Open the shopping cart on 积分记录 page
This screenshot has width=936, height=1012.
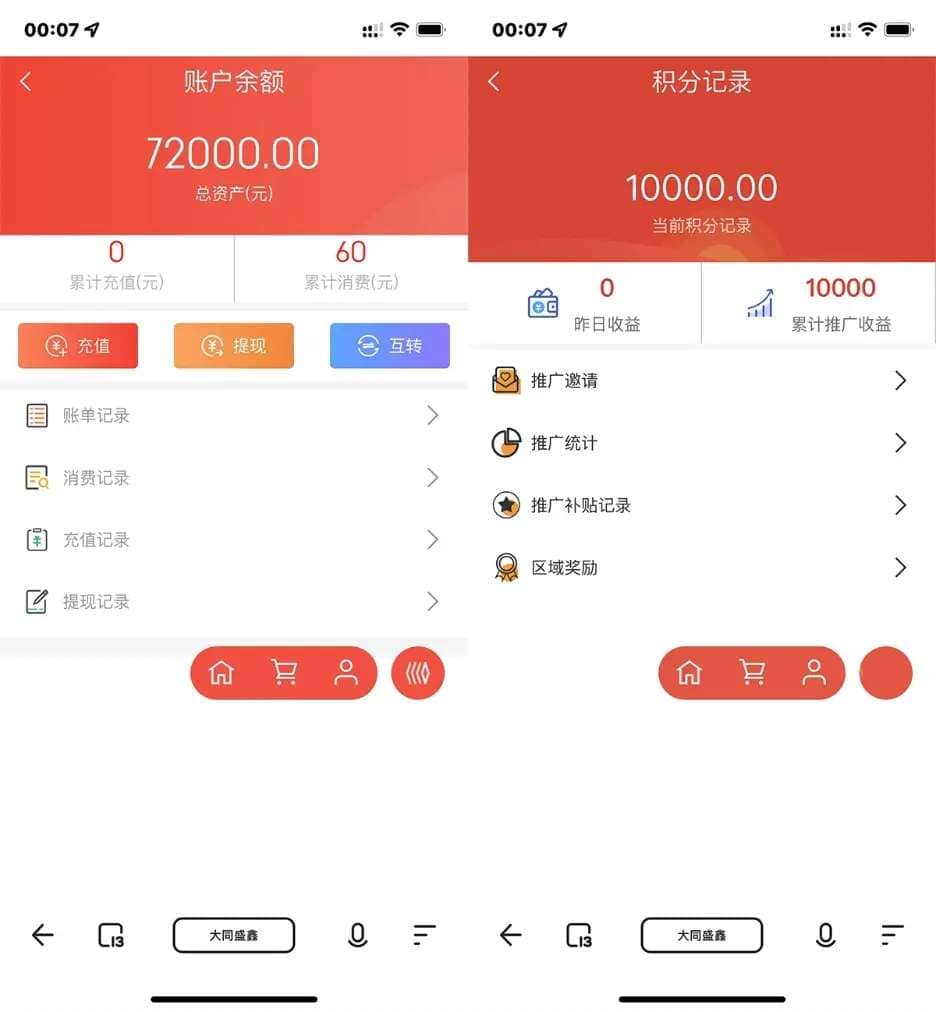tap(752, 673)
